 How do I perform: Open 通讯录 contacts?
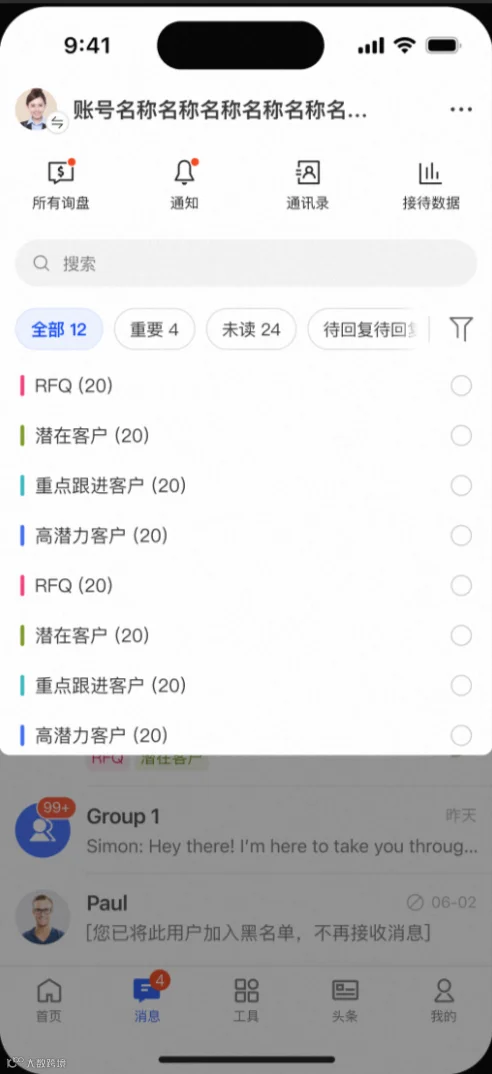pos(308,185)
